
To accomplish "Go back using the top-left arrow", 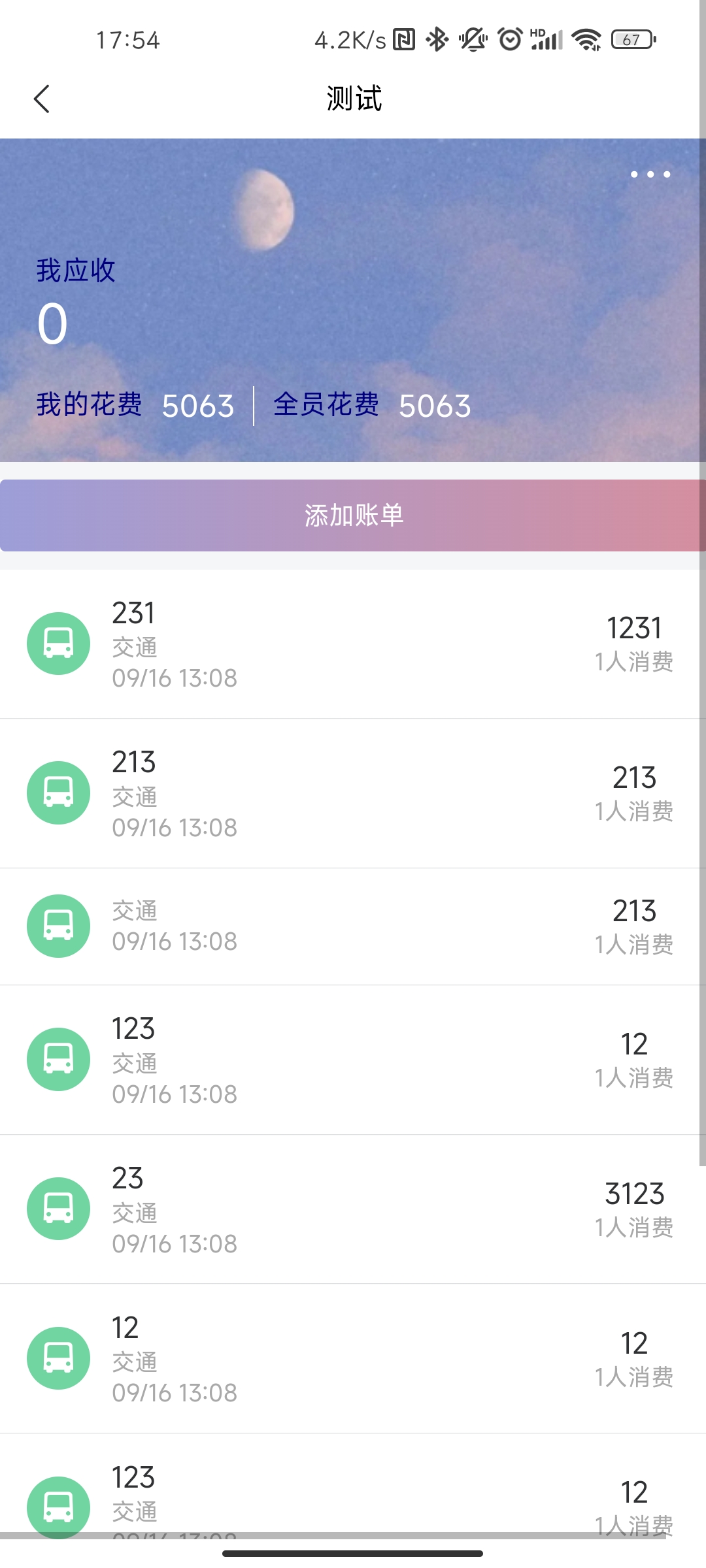I will (42, 99).
